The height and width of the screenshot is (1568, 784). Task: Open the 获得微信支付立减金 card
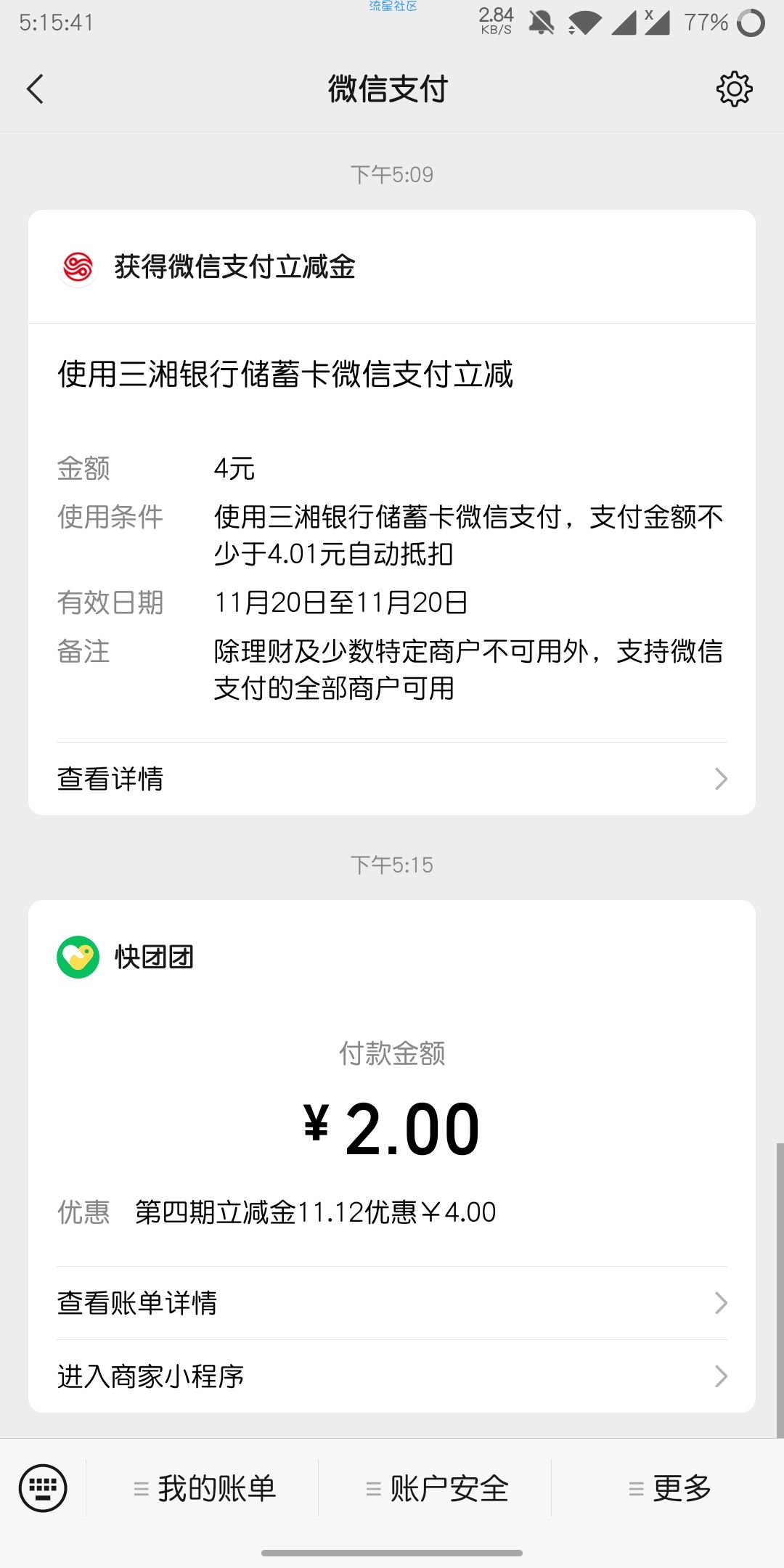[392, 266]
